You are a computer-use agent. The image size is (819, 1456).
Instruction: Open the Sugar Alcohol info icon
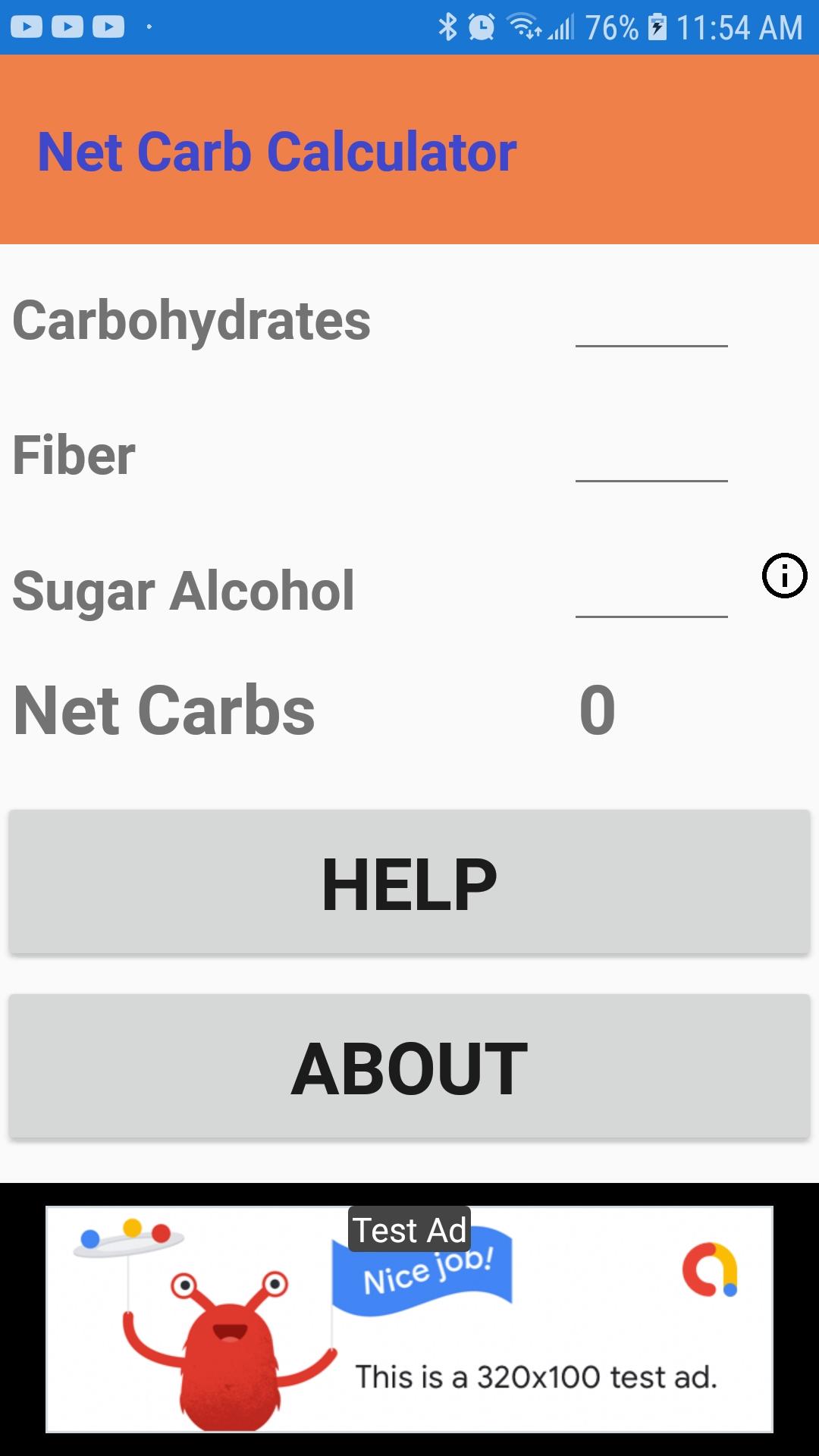point(784,576)
